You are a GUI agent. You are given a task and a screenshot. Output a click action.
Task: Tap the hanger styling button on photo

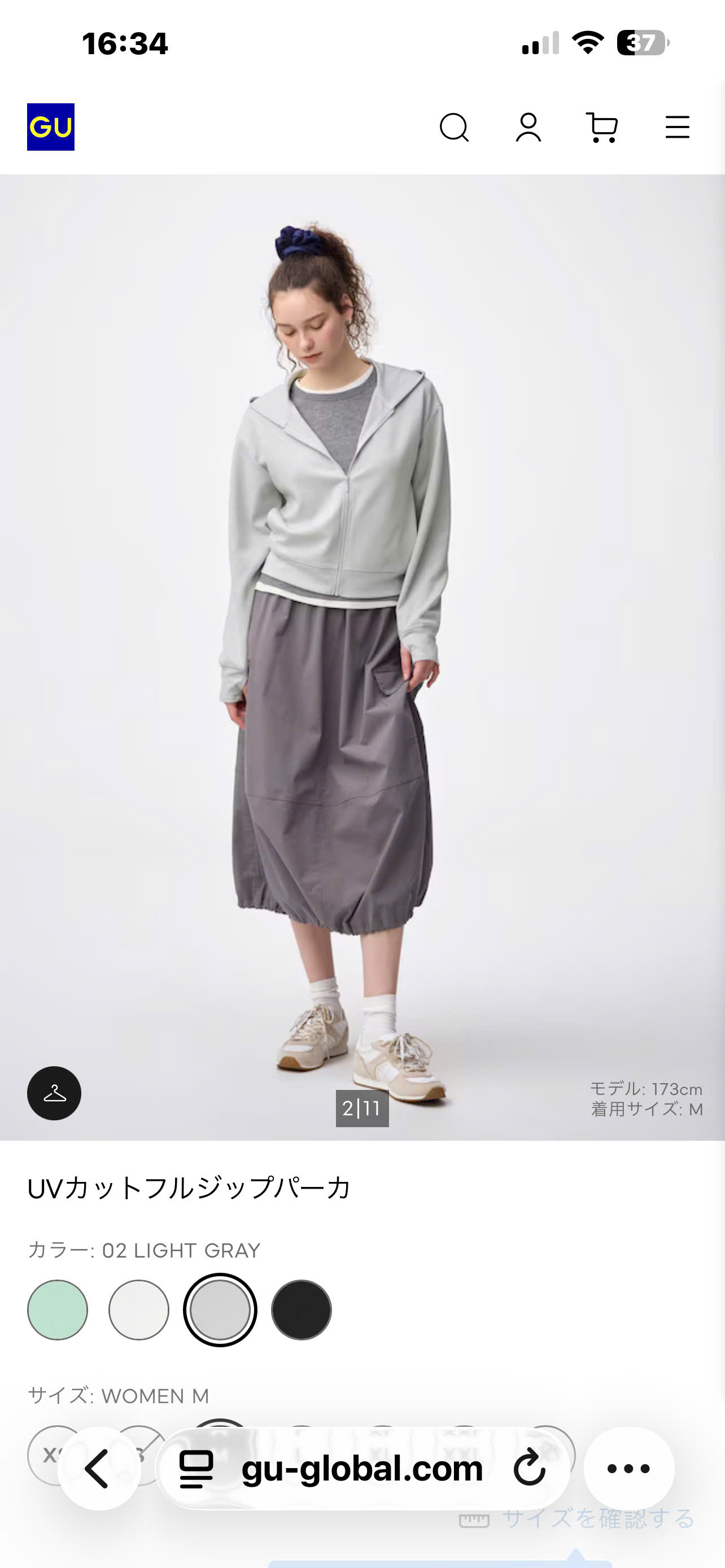click(54, 1093)
